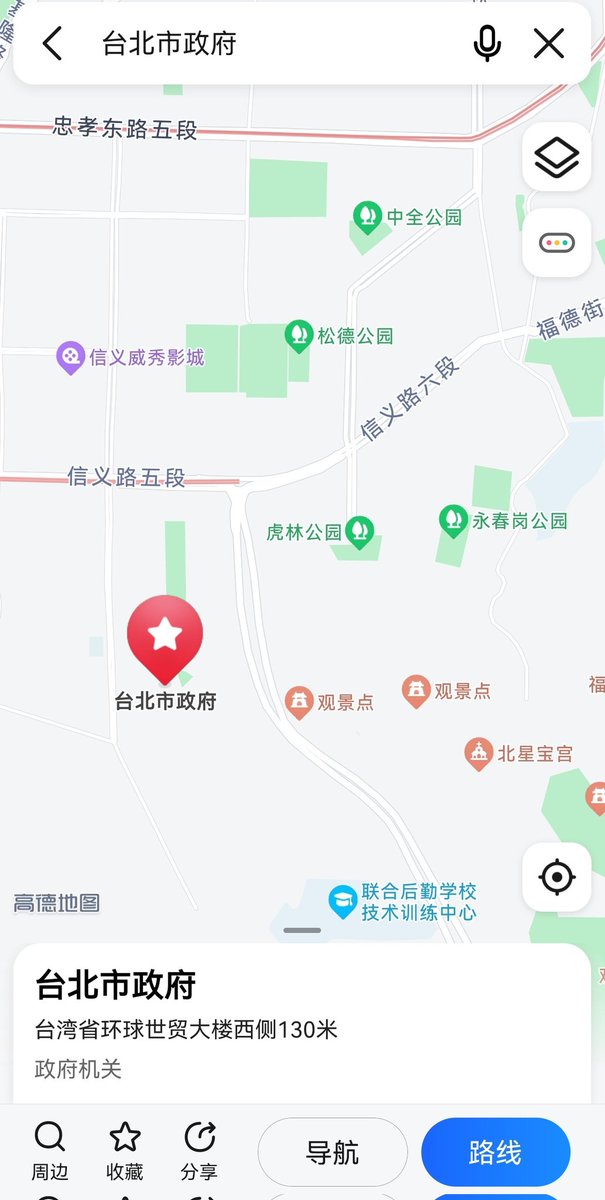This screenshot has height=1200, width=605.
Task: Open the traffic light overlay button
Action: (557, 243)
